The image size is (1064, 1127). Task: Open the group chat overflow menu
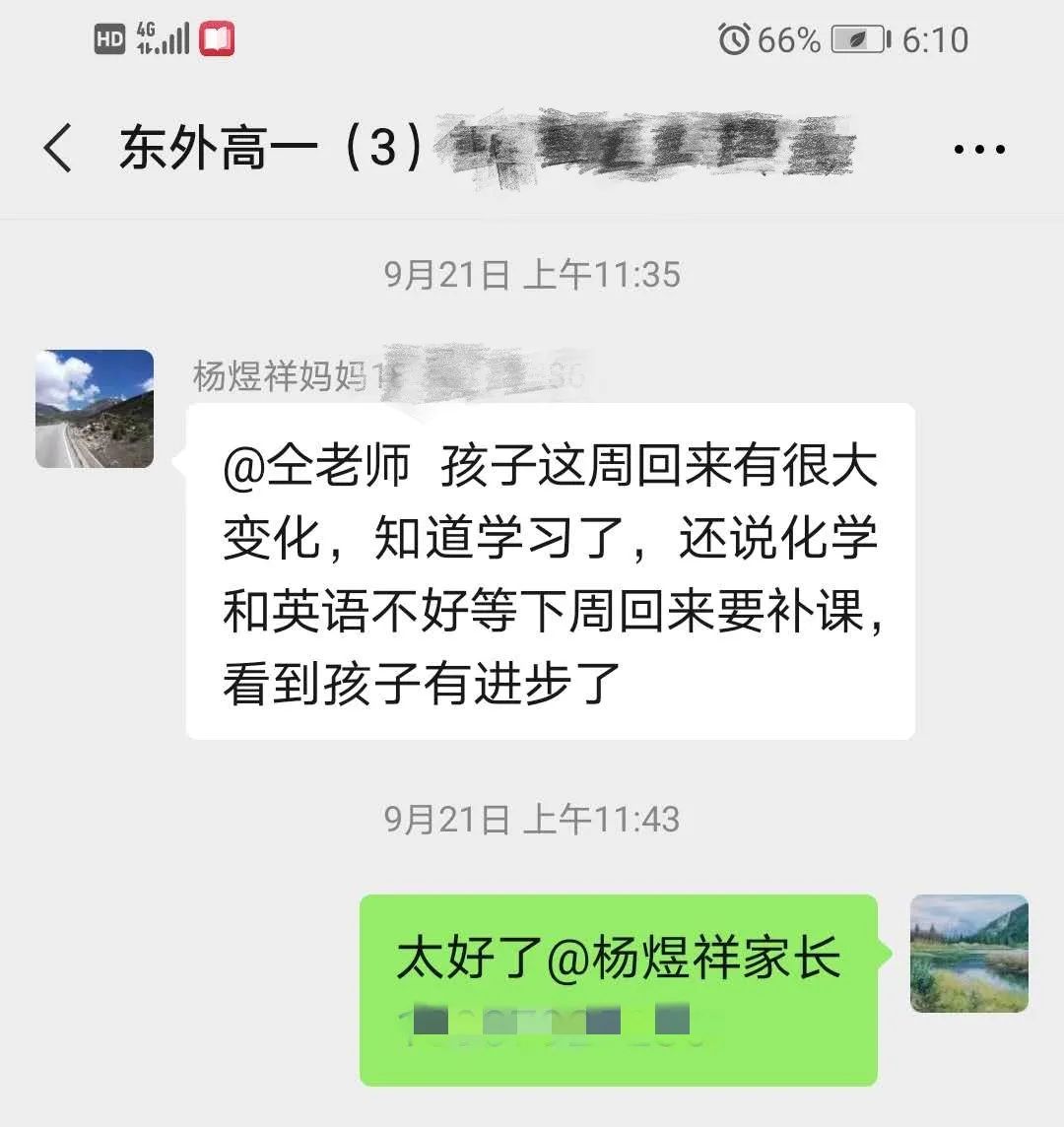[979, 150]
